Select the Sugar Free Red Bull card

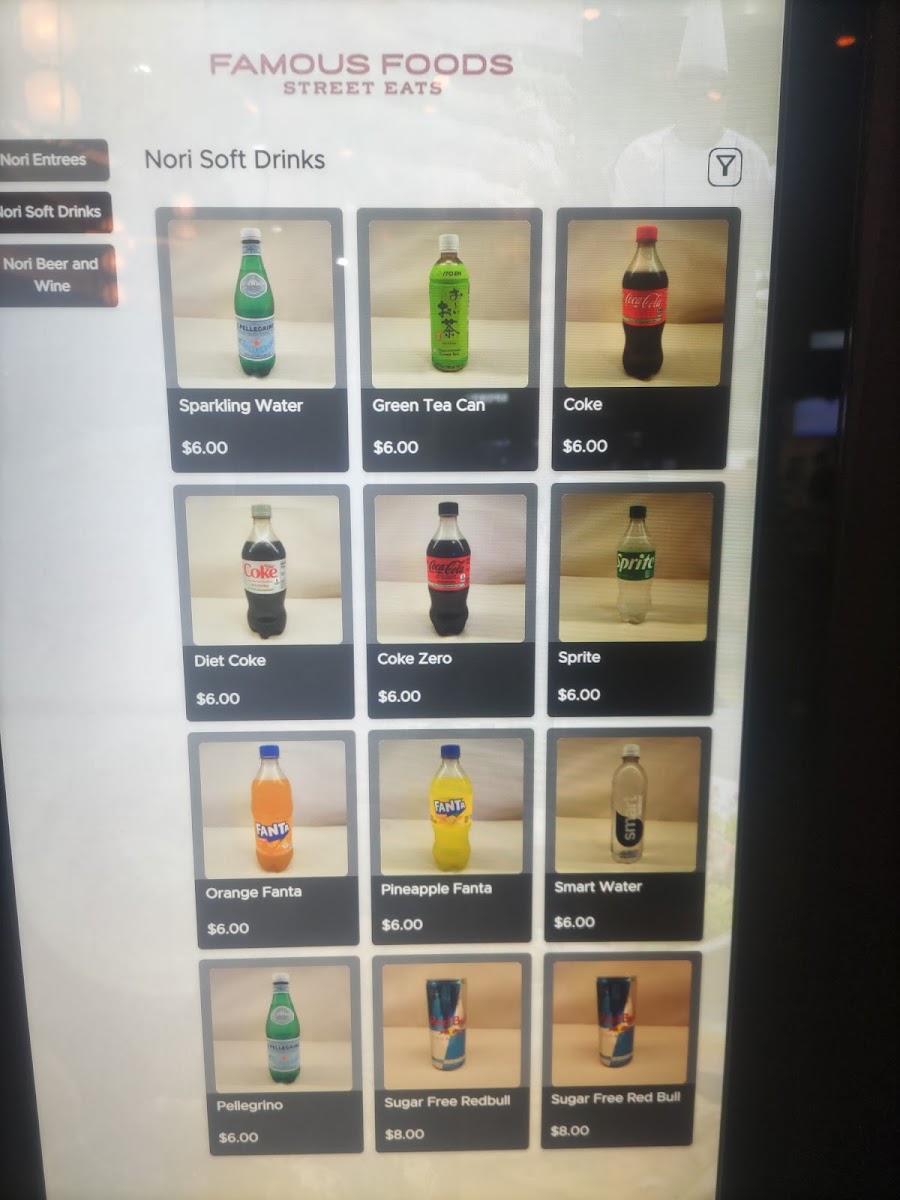pos(621,1048)
